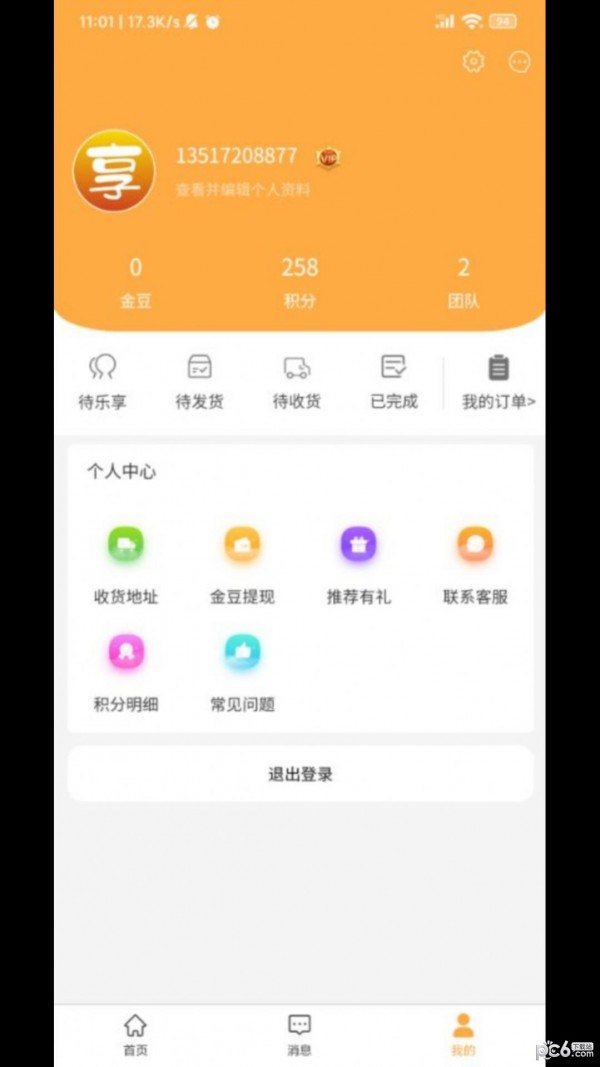Open 团队 team page
Screen dimensions: 600x1067
463,282
